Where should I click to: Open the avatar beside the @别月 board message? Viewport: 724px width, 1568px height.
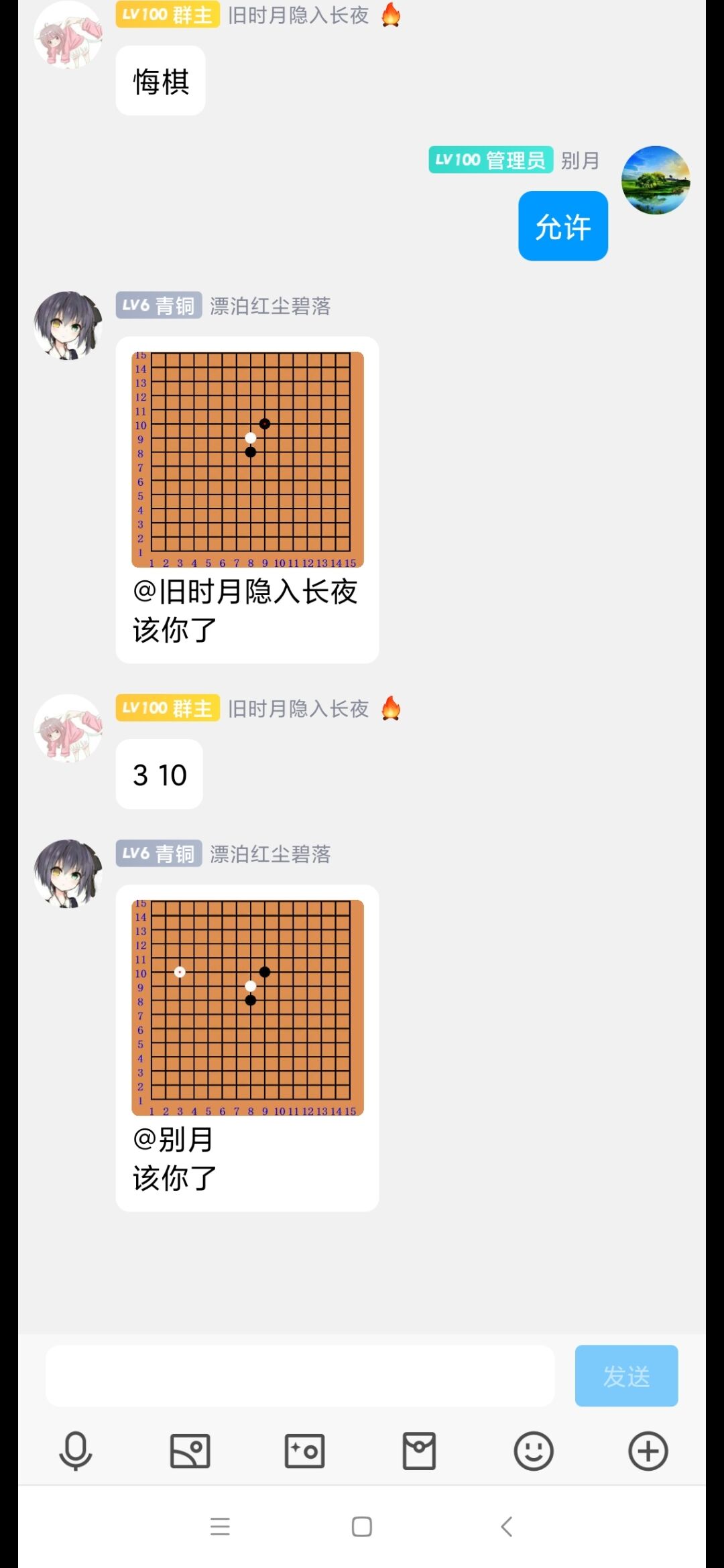click(x=68, y=873)
